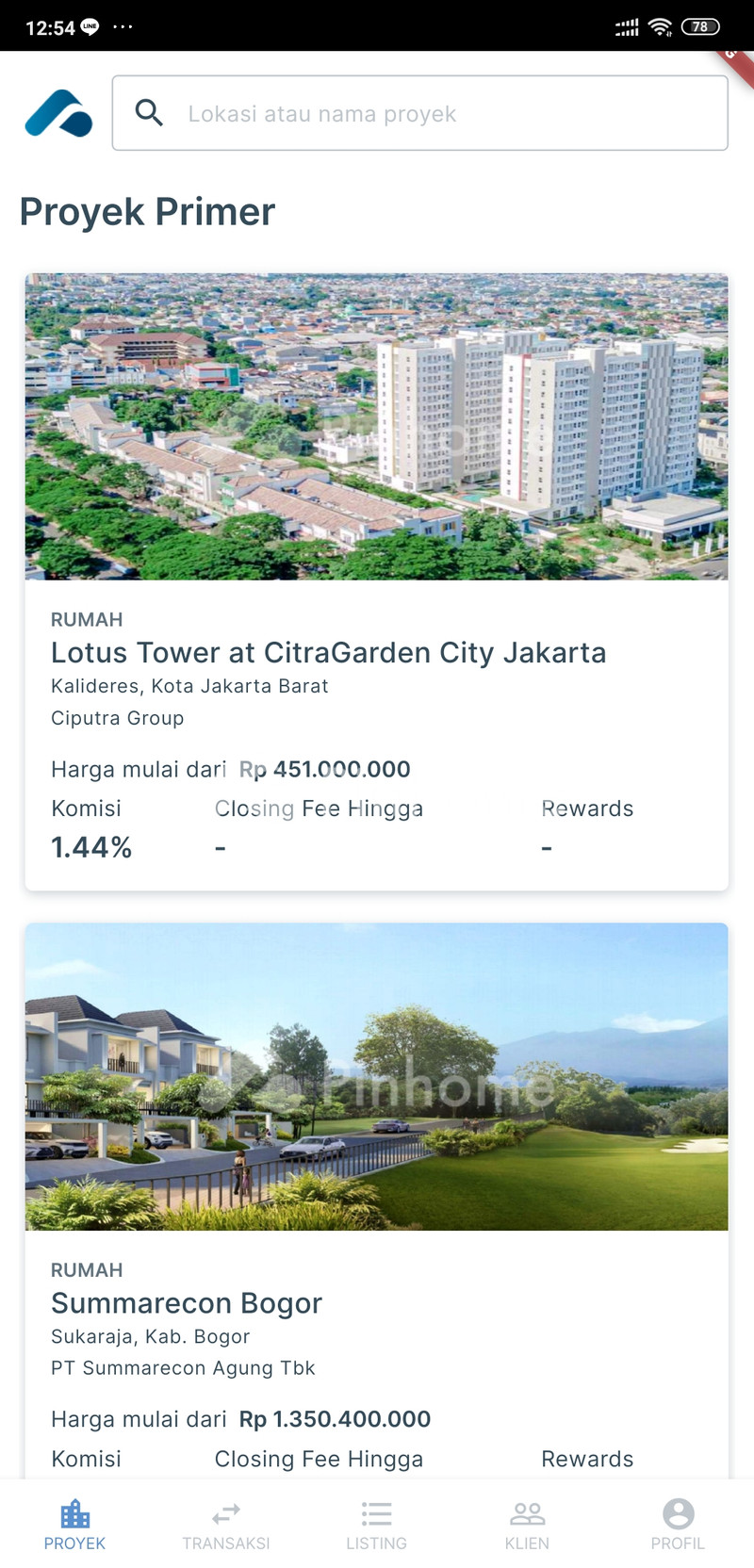Open the Klien tab
This screenshot has height=1568, width=754.
tap(527, 1525)
